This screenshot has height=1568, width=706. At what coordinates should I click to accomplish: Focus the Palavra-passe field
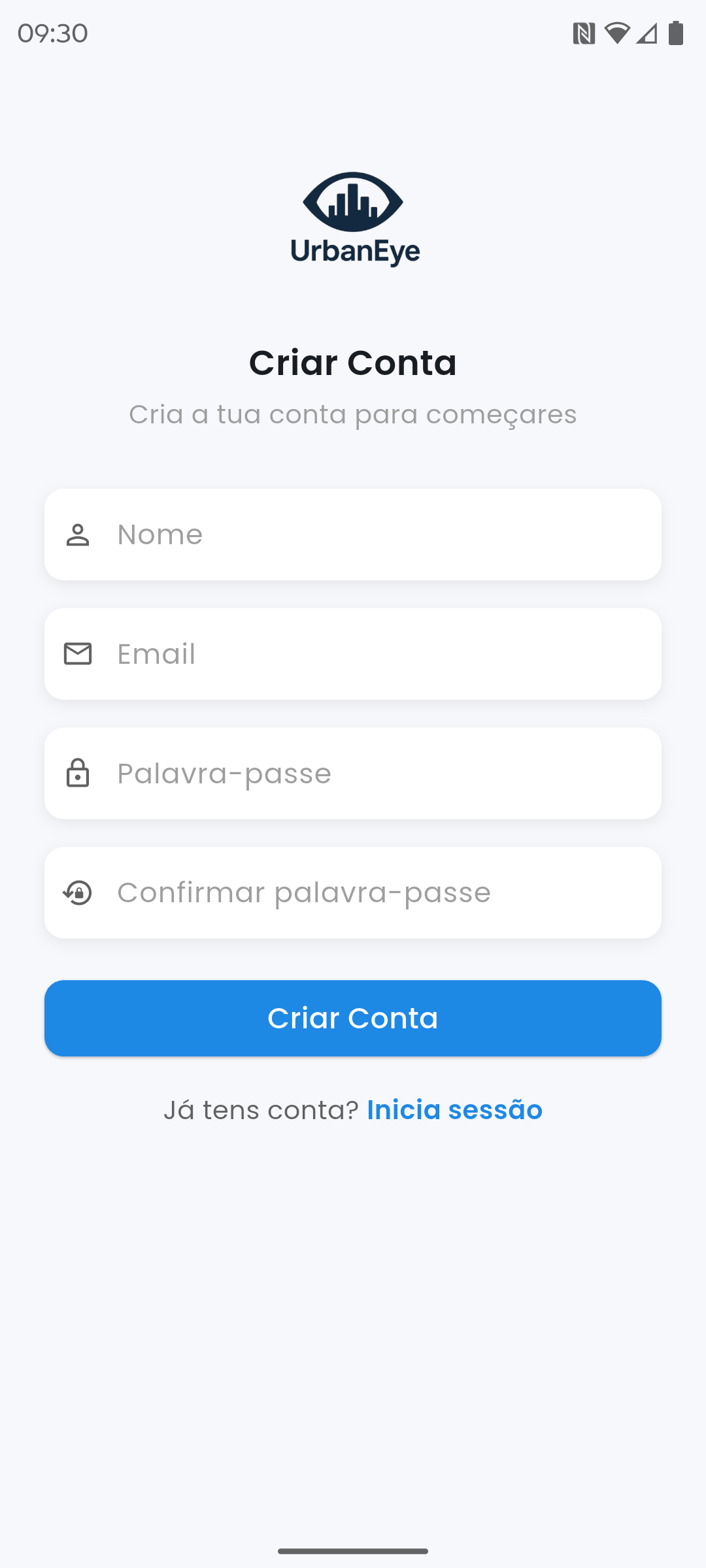(353, 773)
